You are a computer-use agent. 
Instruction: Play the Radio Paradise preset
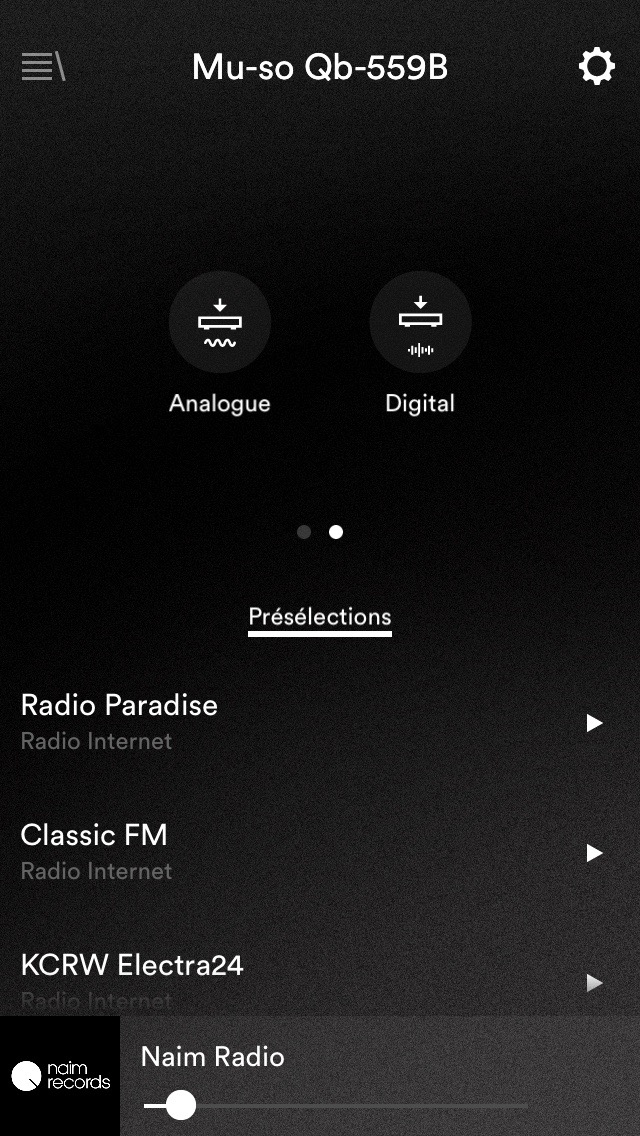click(594, 722)
